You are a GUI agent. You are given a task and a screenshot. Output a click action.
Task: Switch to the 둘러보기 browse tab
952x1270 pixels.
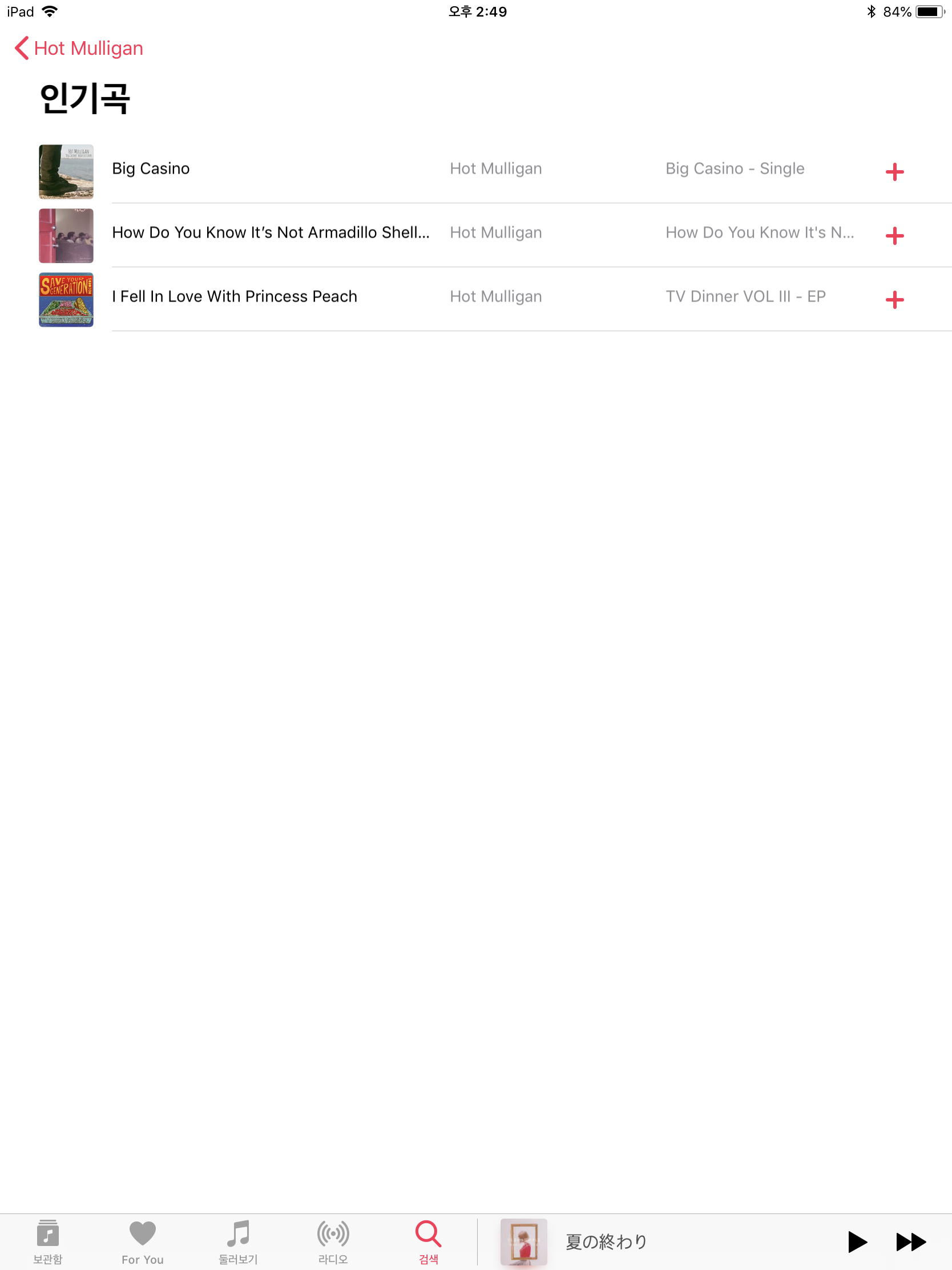pos(238,1241)
